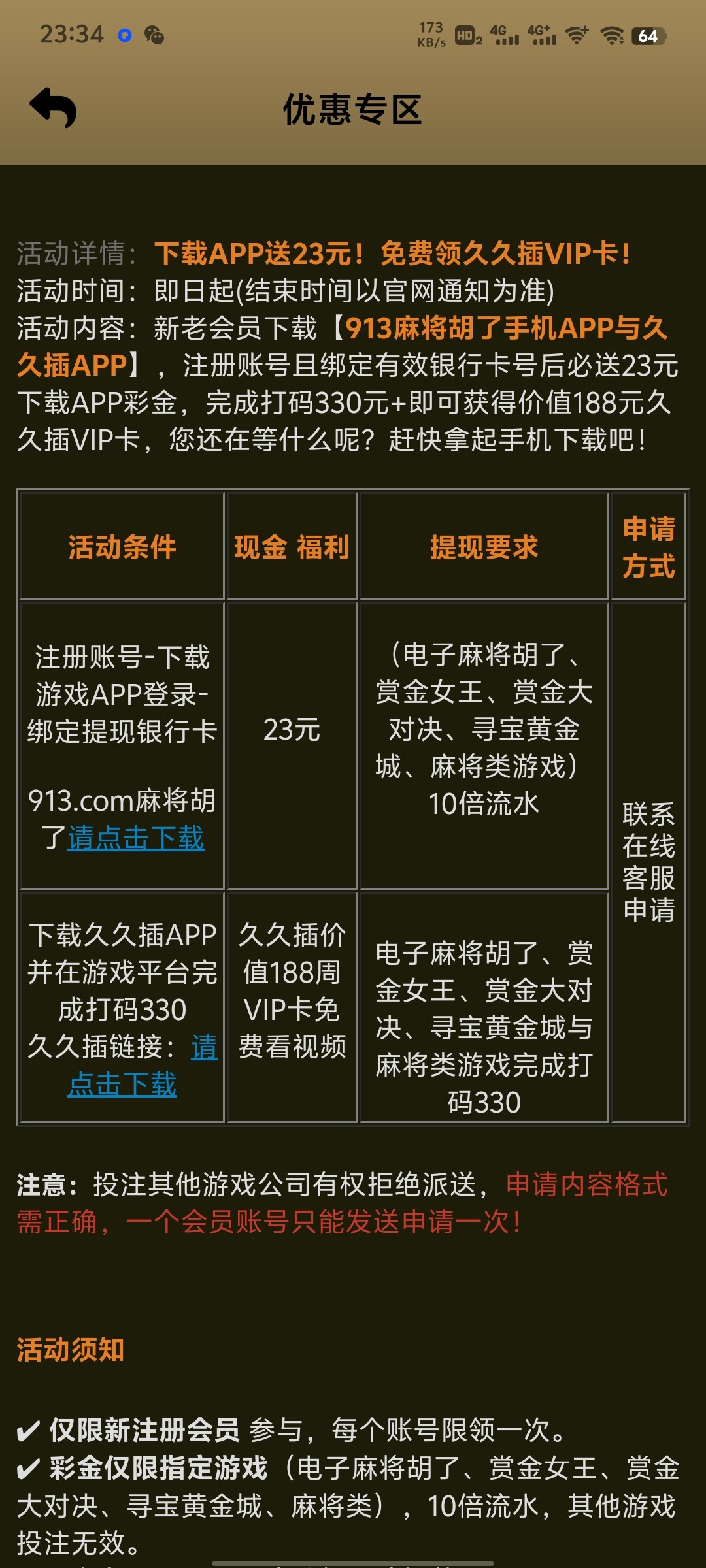
Task: Tap the scroll indicator bar at bottom
Action: coord(353,1563)
